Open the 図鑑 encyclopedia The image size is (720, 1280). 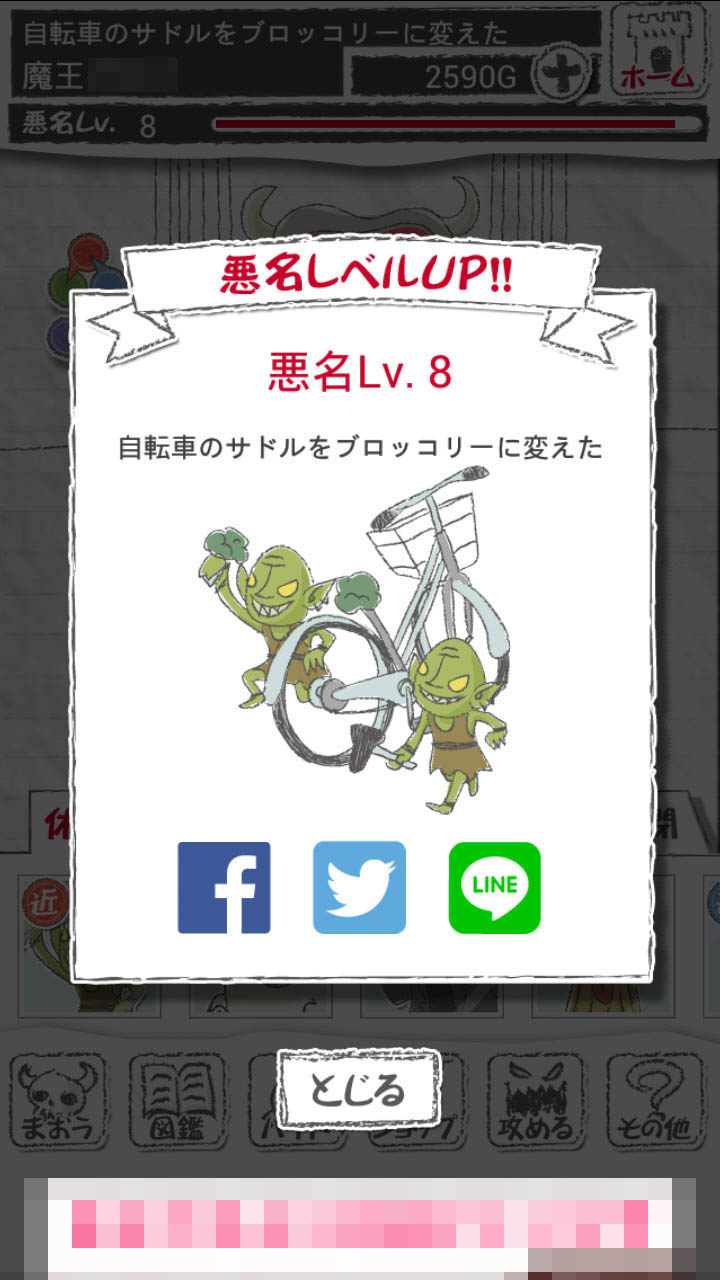[x=177, y=1100]
